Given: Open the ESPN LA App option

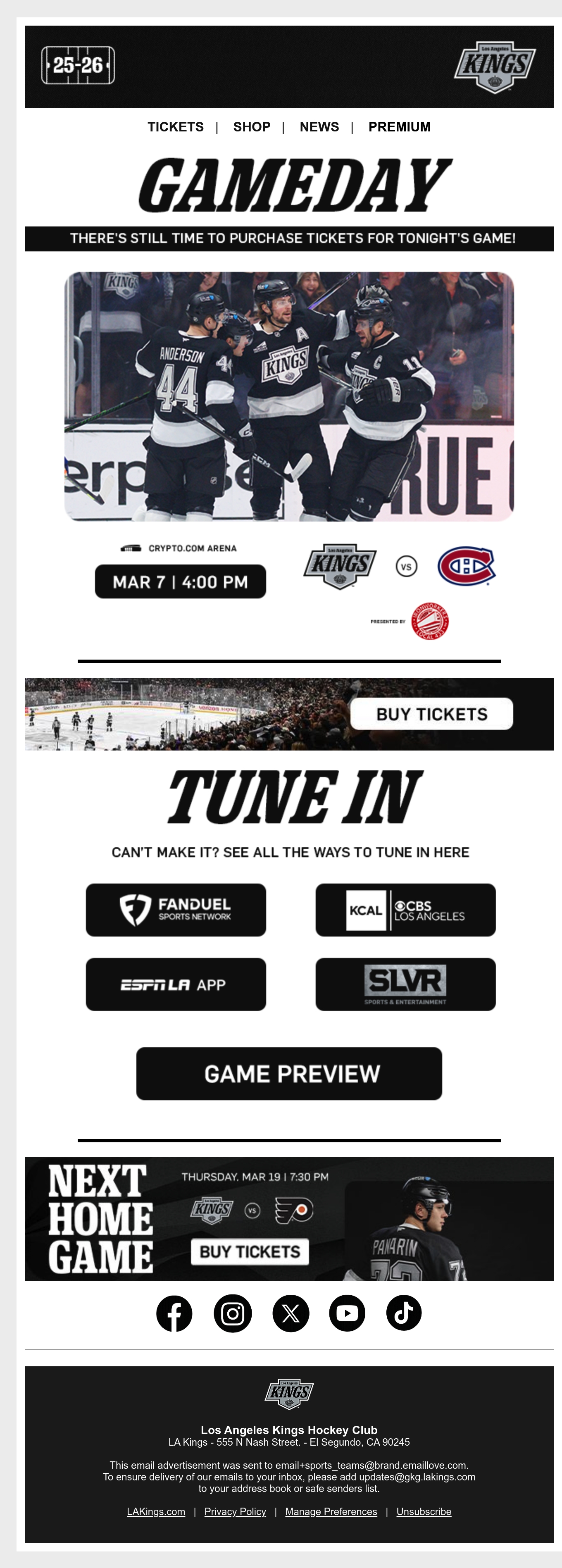Looking at the screenshot, I should tap(176, 984).
